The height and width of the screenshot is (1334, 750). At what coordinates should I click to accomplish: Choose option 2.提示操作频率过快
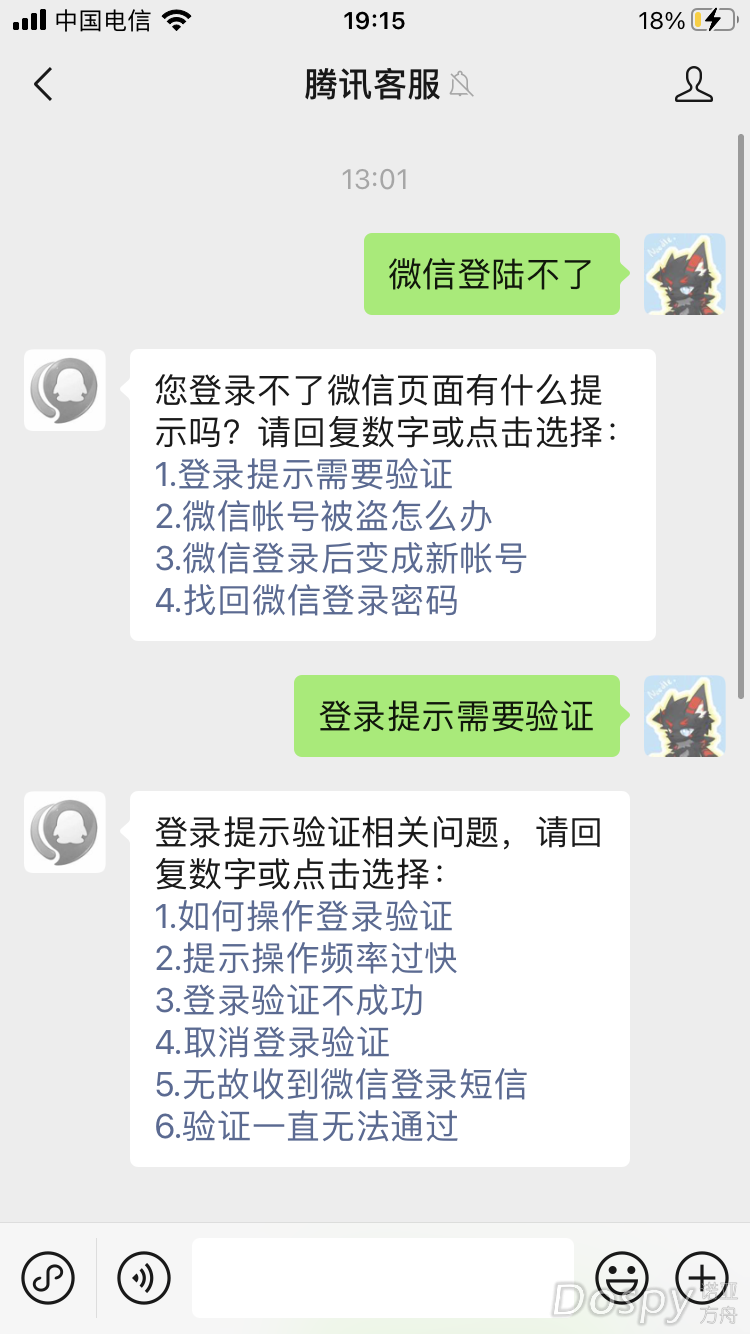307,958
